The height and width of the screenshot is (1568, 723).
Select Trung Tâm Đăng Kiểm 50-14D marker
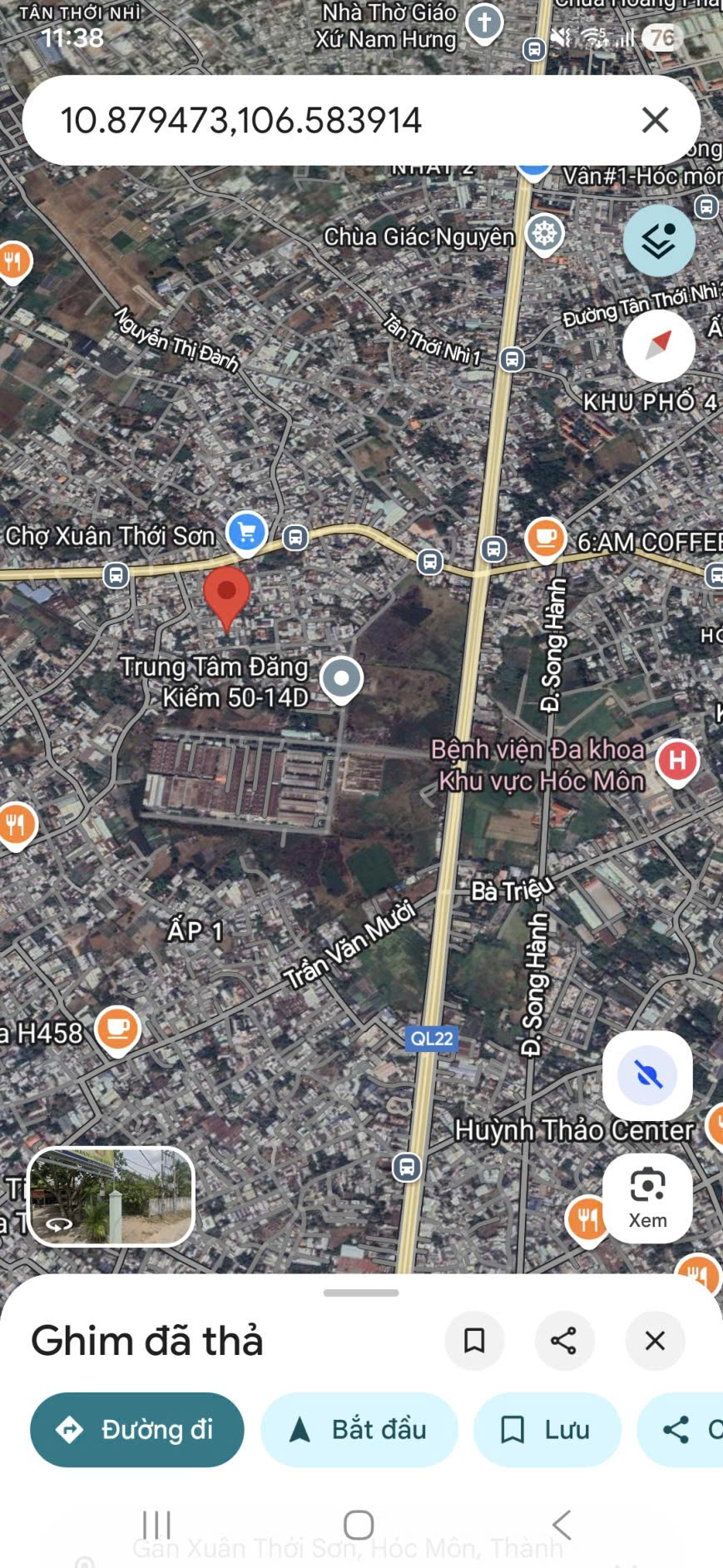(342, 679)
